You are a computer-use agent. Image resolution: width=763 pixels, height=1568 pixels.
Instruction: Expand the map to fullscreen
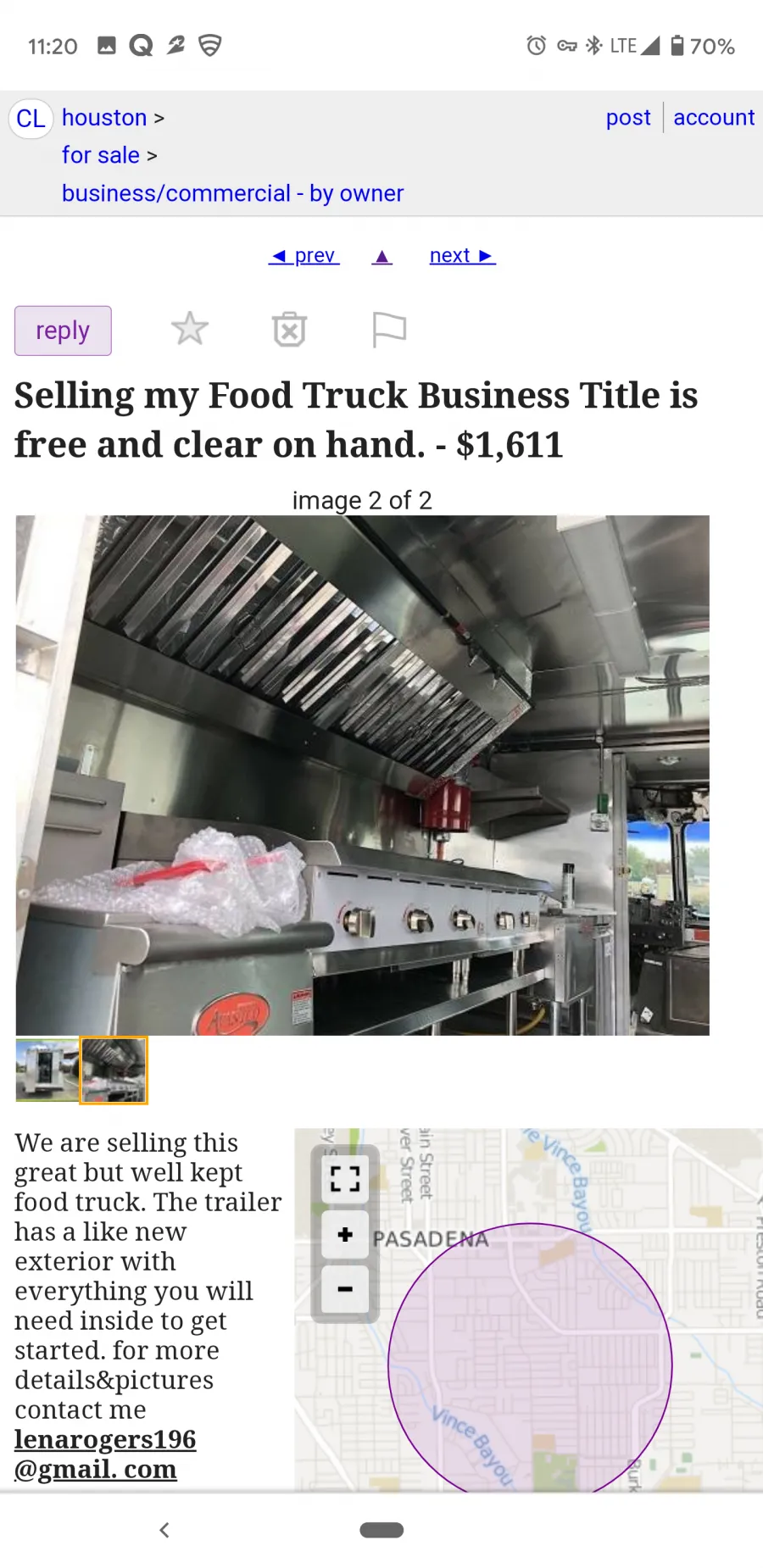point(345,1179)
